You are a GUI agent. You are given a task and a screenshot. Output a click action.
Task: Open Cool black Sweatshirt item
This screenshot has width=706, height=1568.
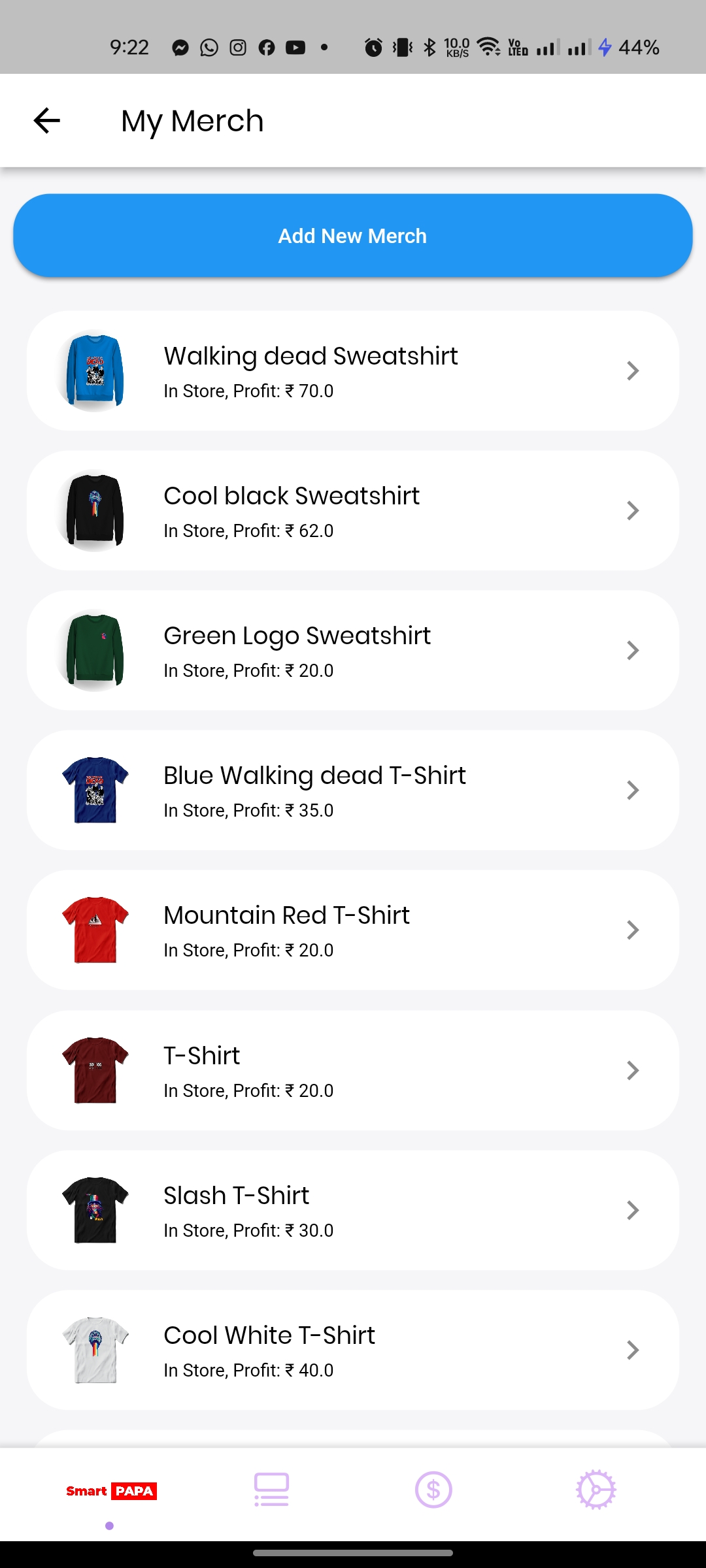[352, 511]
